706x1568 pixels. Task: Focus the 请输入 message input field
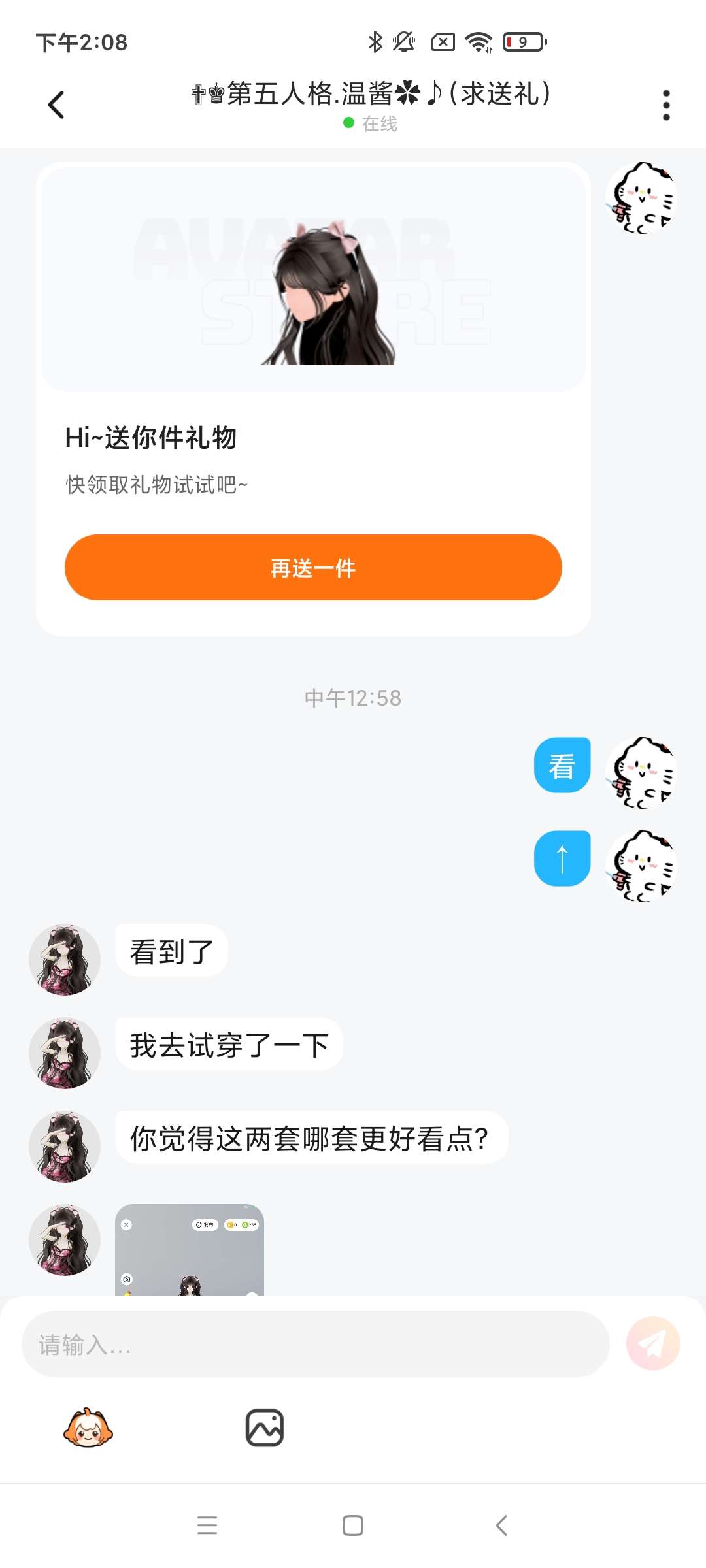pyautogui.click(x=315, y=1344)
